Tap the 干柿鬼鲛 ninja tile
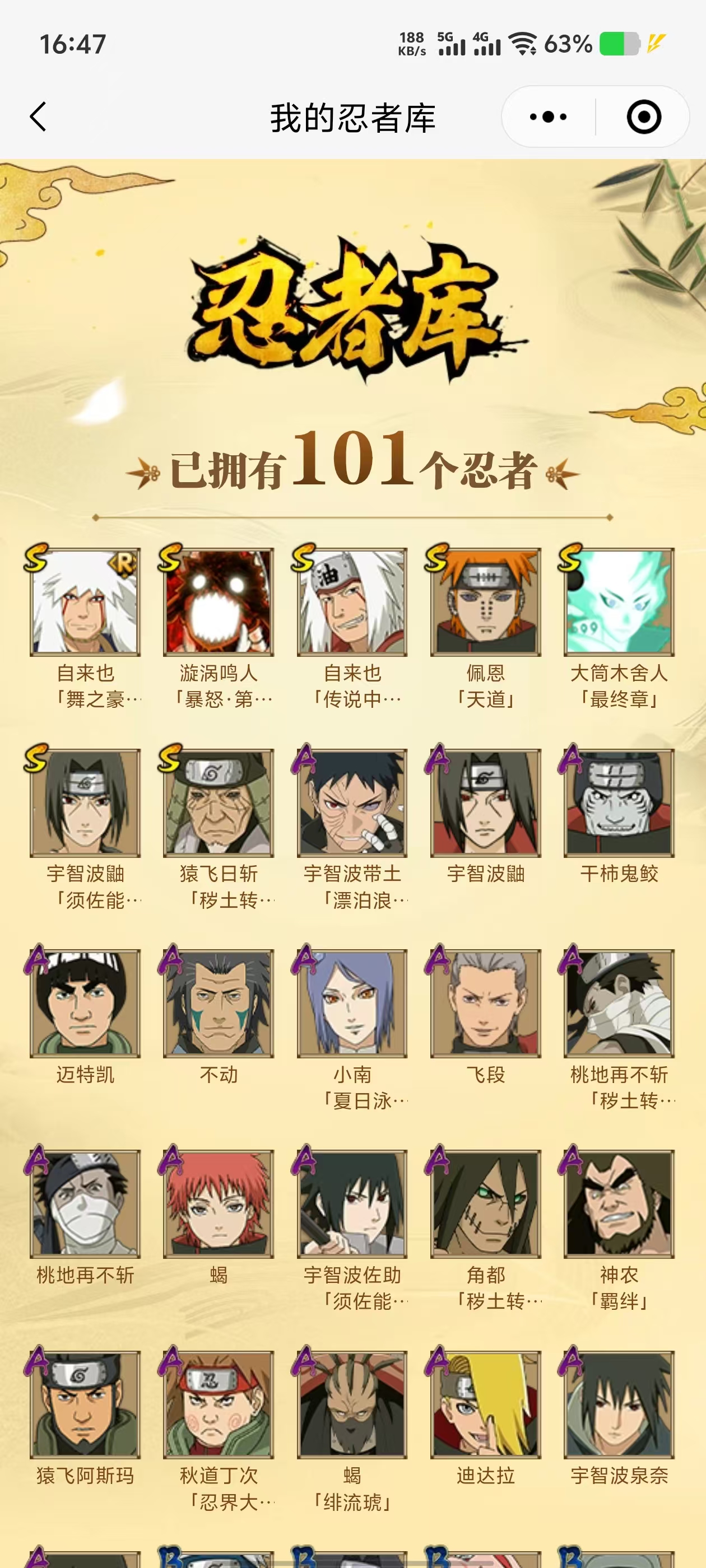706x1568 pixels. tap(619, 803)
